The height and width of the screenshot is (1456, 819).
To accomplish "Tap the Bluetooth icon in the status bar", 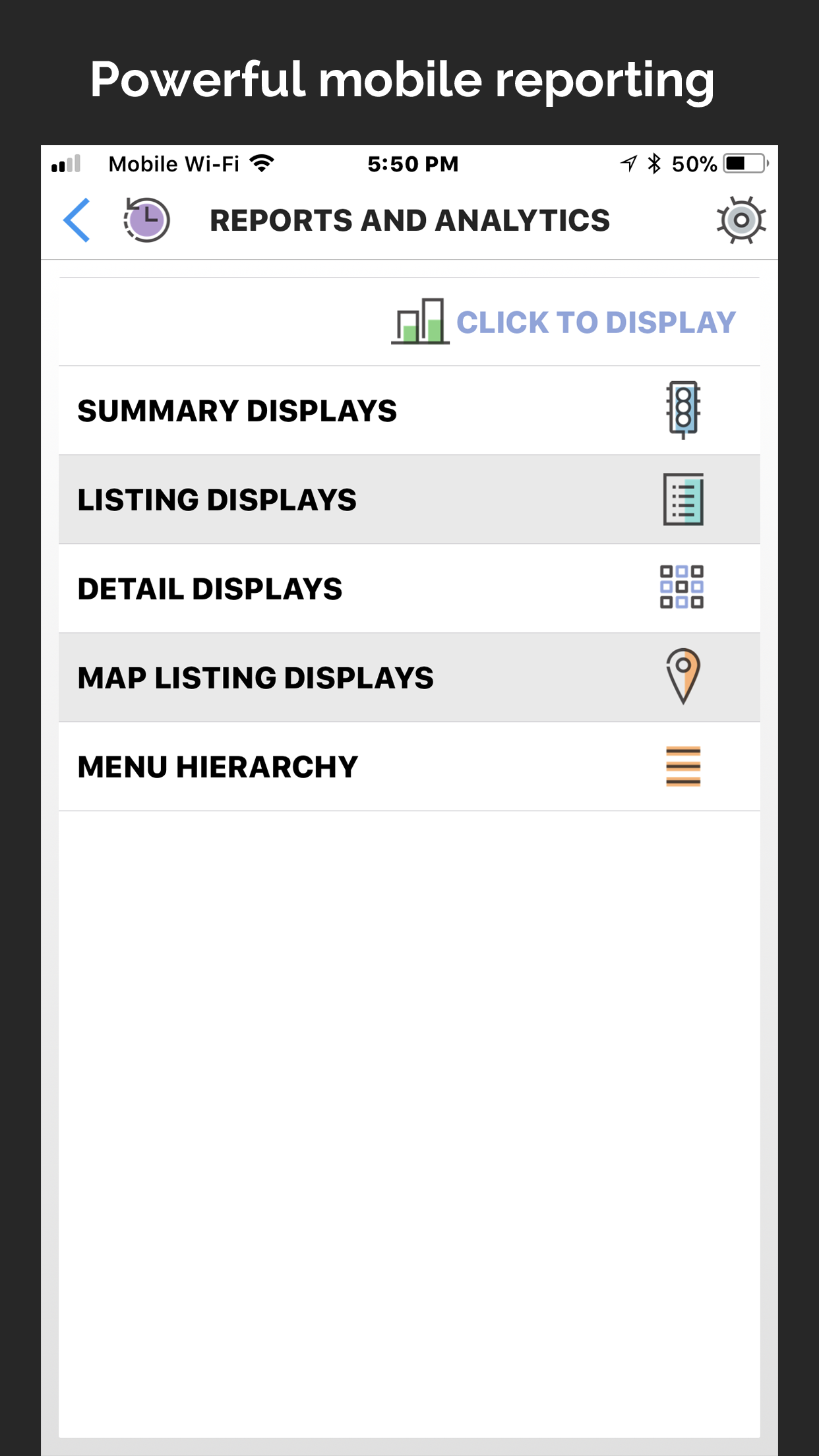I will (655, 162).
